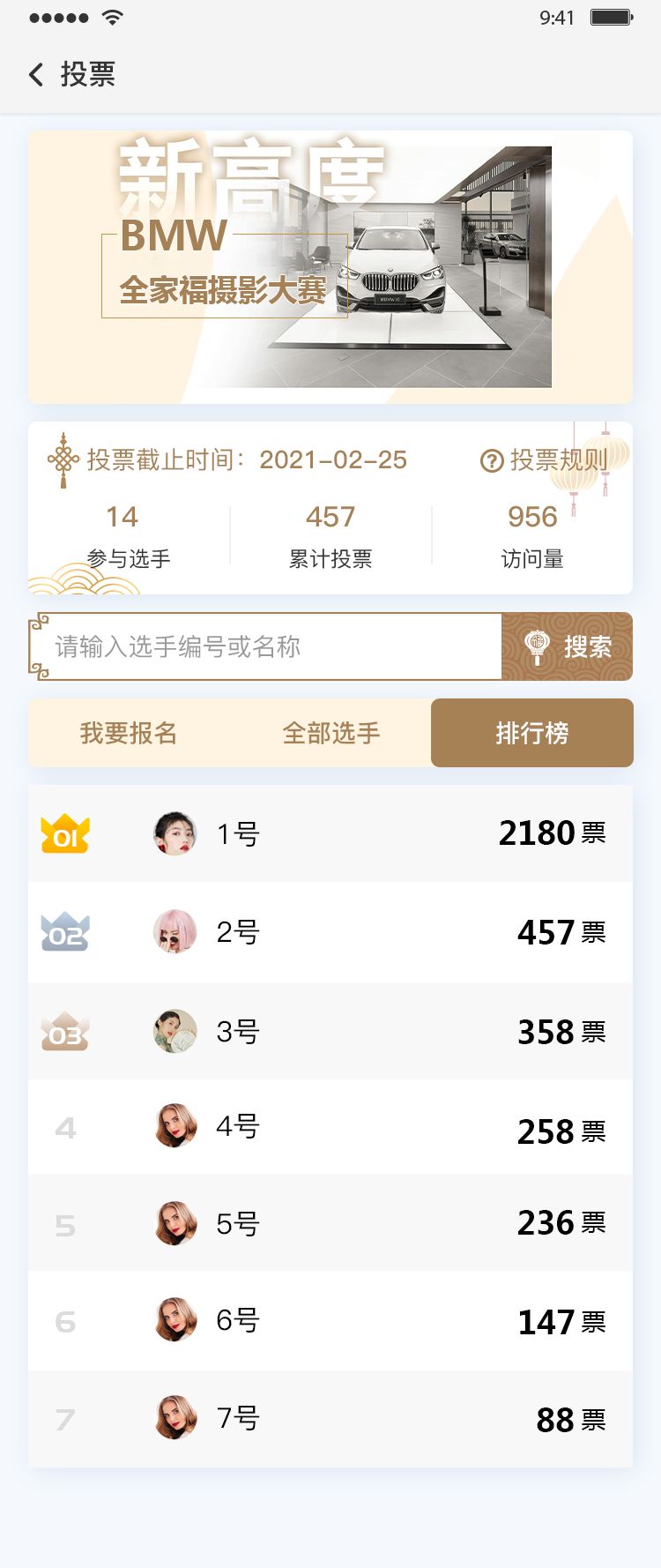
Task: Open the 4号 contestant row
Action: click(x=330, y=1127)
